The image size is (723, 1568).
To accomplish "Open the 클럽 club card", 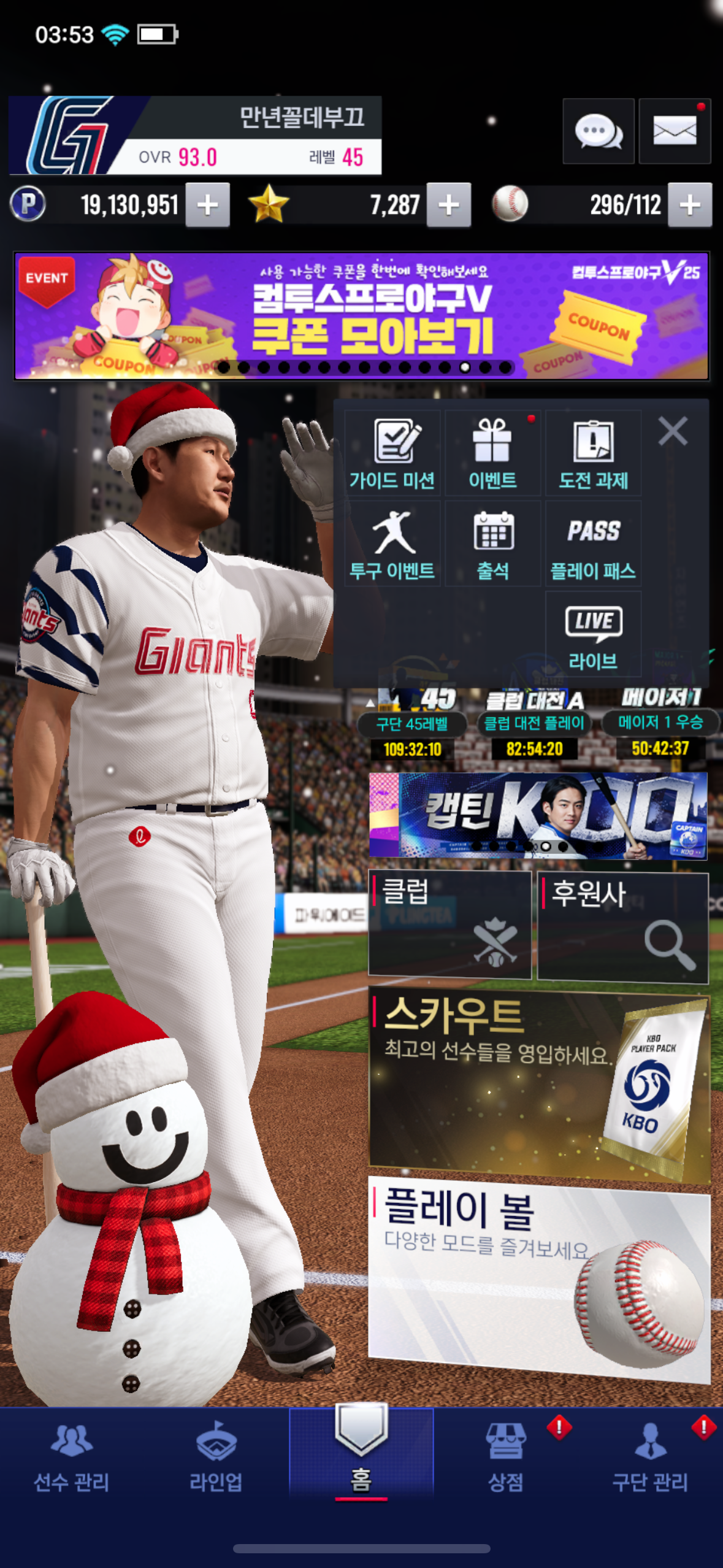I will pyautogui.click(x=449, y=923).
